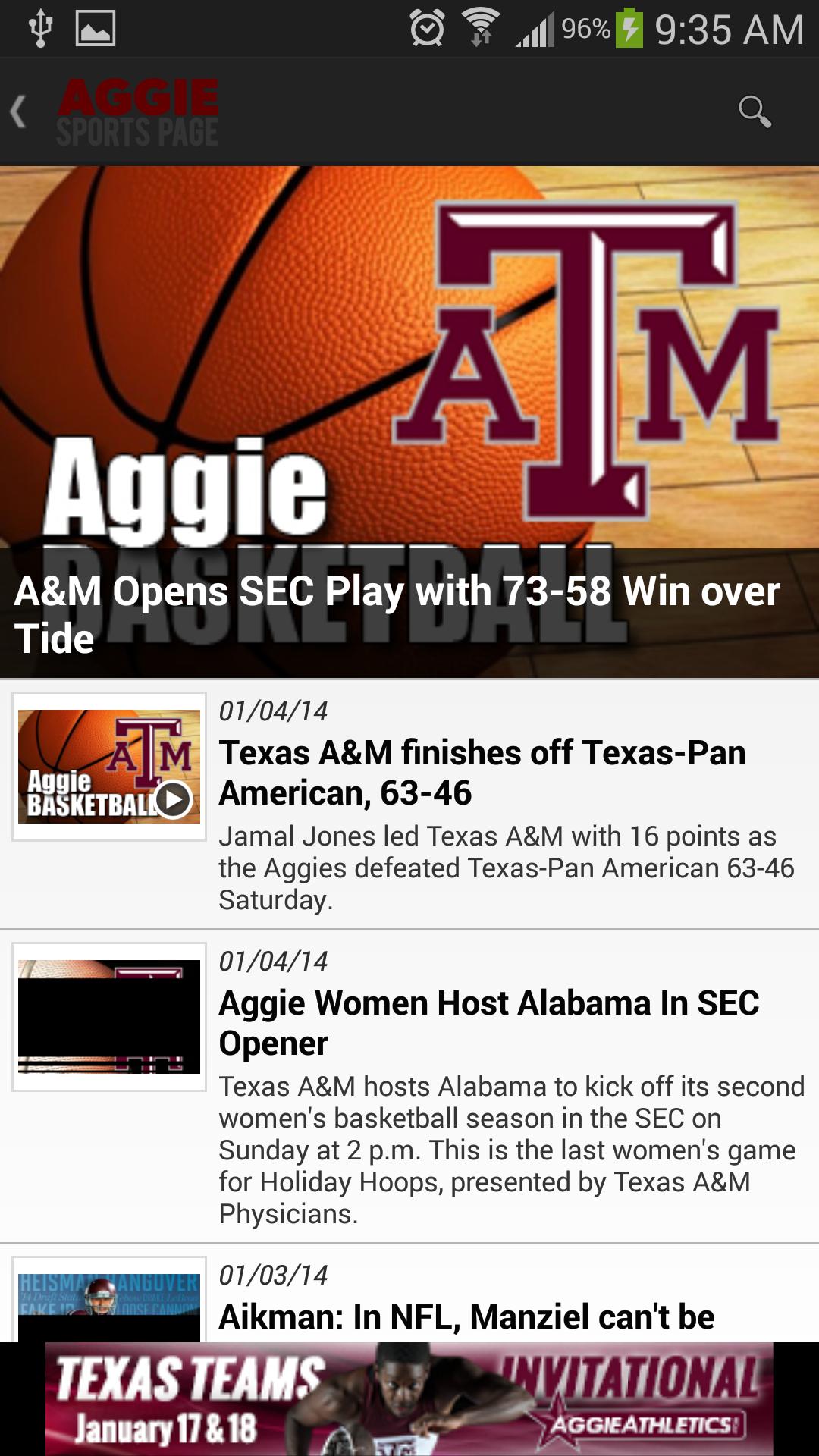Open the Aggie Sports Page logo

tap(139, 111)
